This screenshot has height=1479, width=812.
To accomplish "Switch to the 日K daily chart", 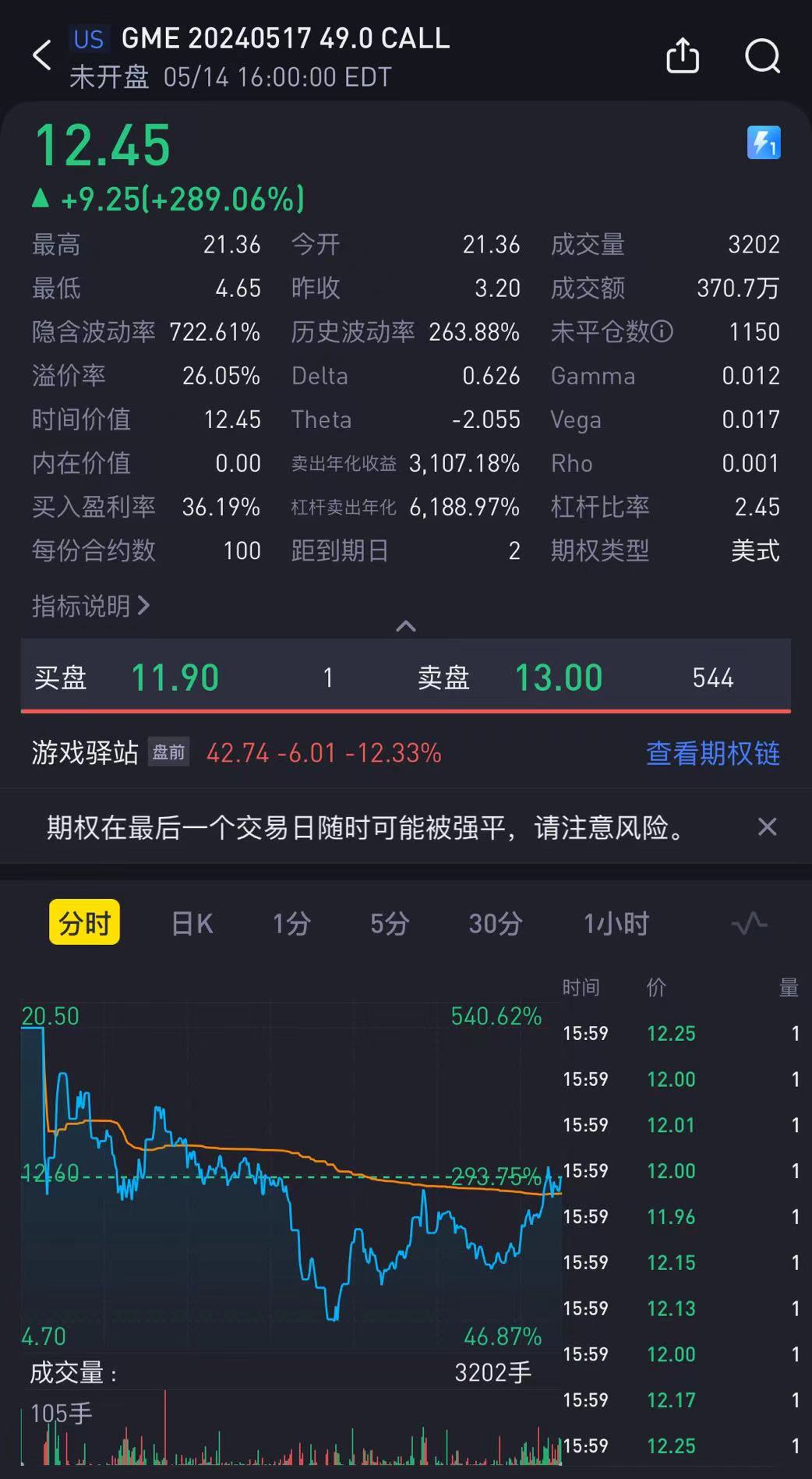I will point(192,923).
